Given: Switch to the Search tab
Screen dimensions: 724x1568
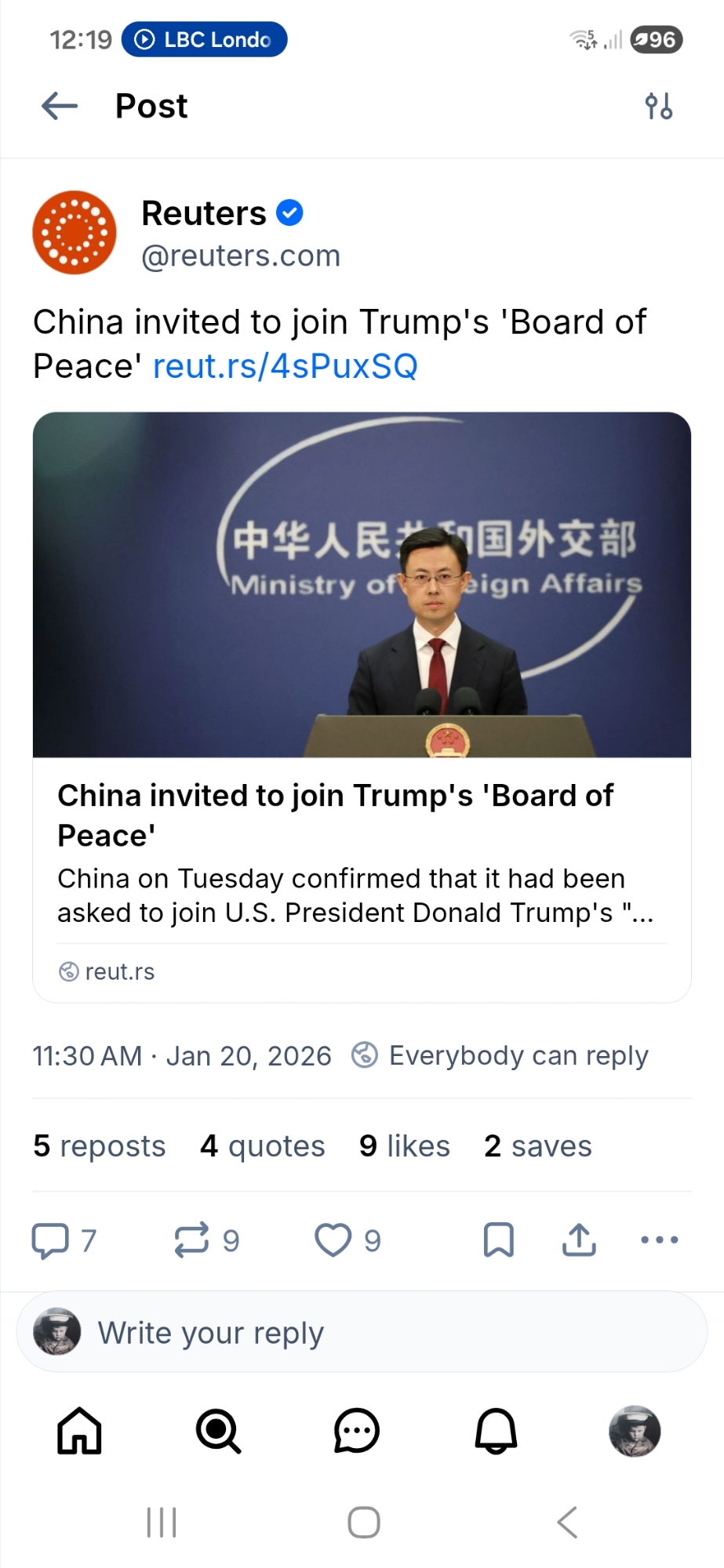Looking at the screenshot, I should click(x=218, y=1431).
